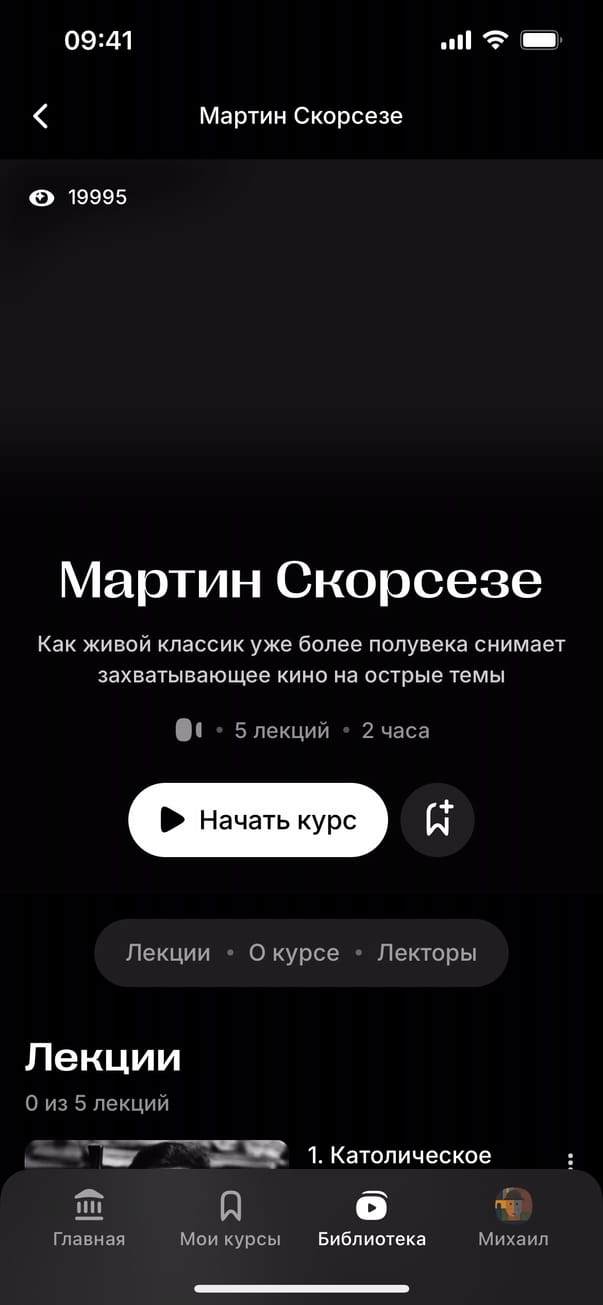Image resolution: width=603 pixels, height=1305 pixels.
Task: Add the course to bookmarks
Action: (437, 820)
